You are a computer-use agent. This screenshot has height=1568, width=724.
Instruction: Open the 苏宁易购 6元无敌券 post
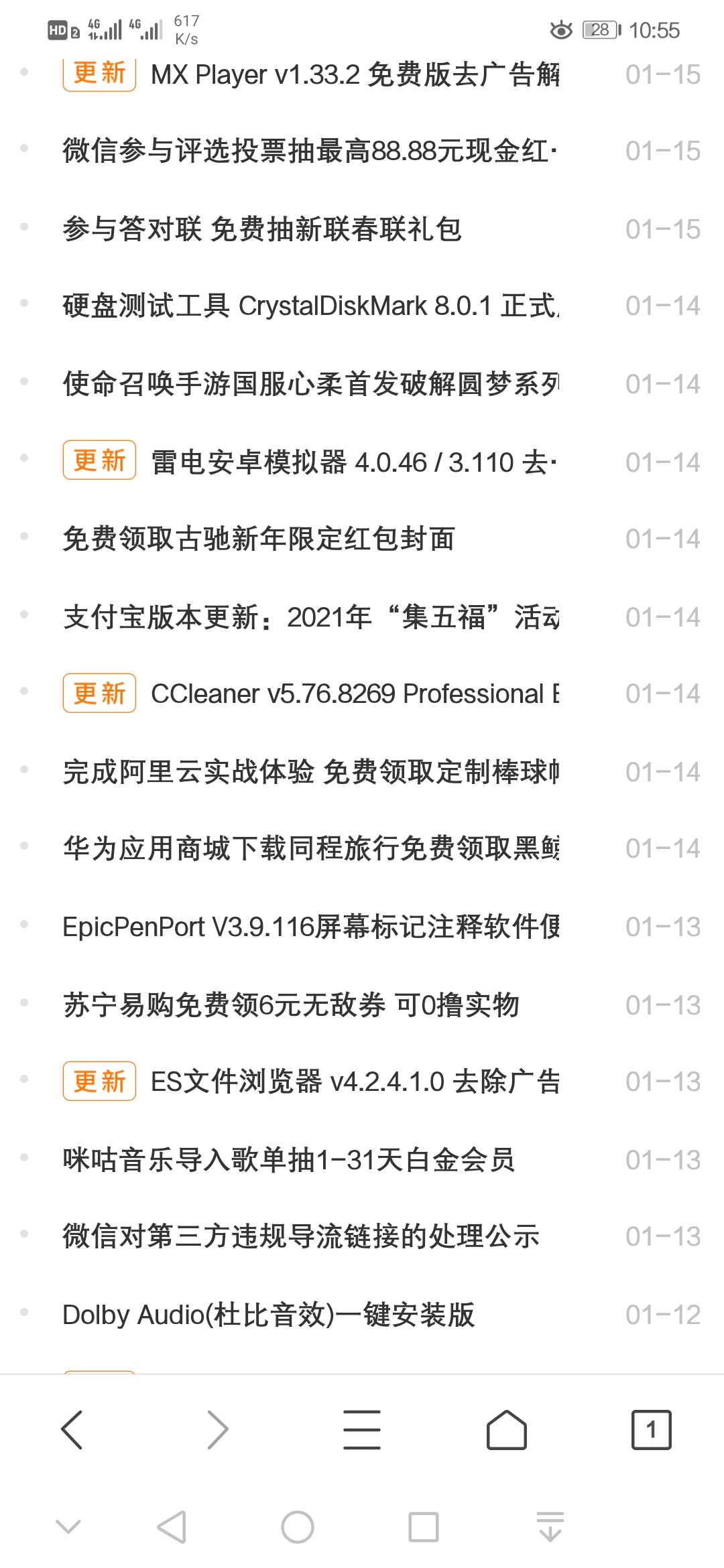pyautogui.click(x=291, y=1005)
